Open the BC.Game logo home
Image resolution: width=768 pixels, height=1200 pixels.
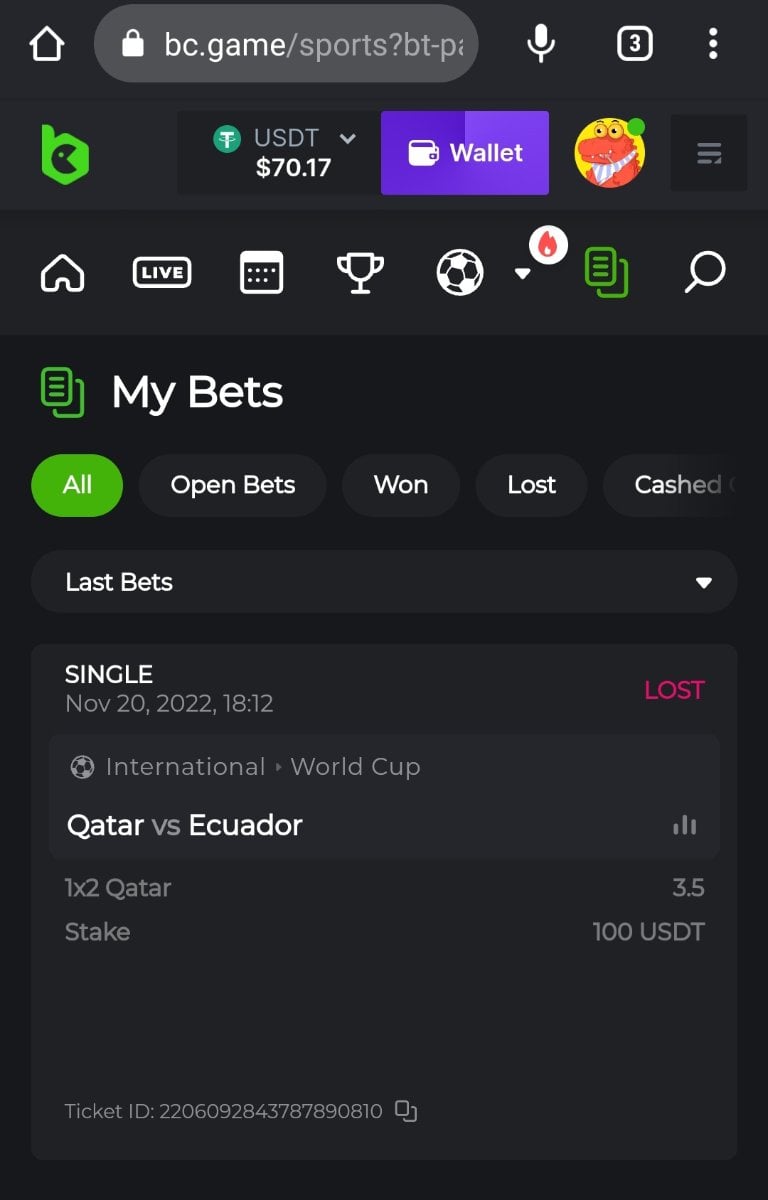tap(65, 154)
